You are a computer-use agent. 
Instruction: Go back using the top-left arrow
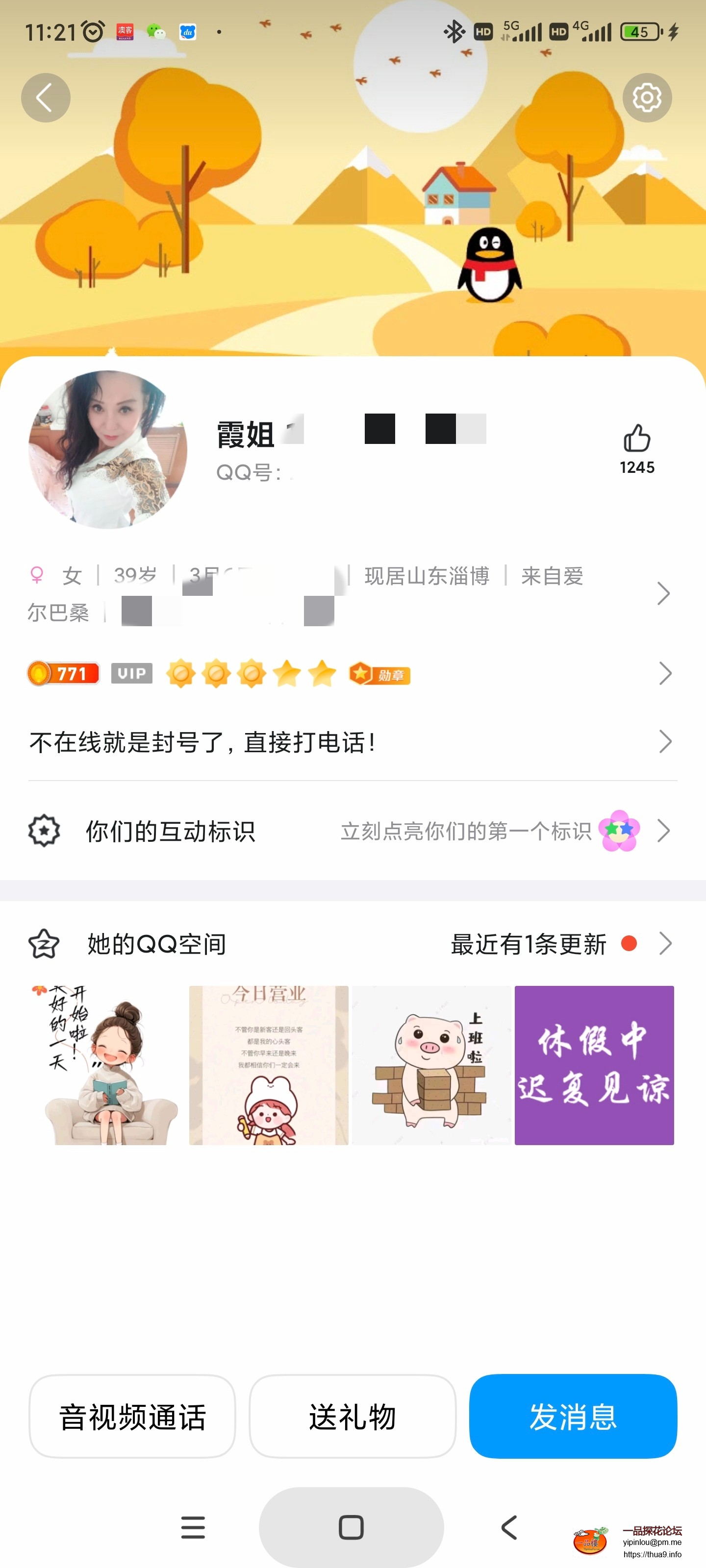46,98
